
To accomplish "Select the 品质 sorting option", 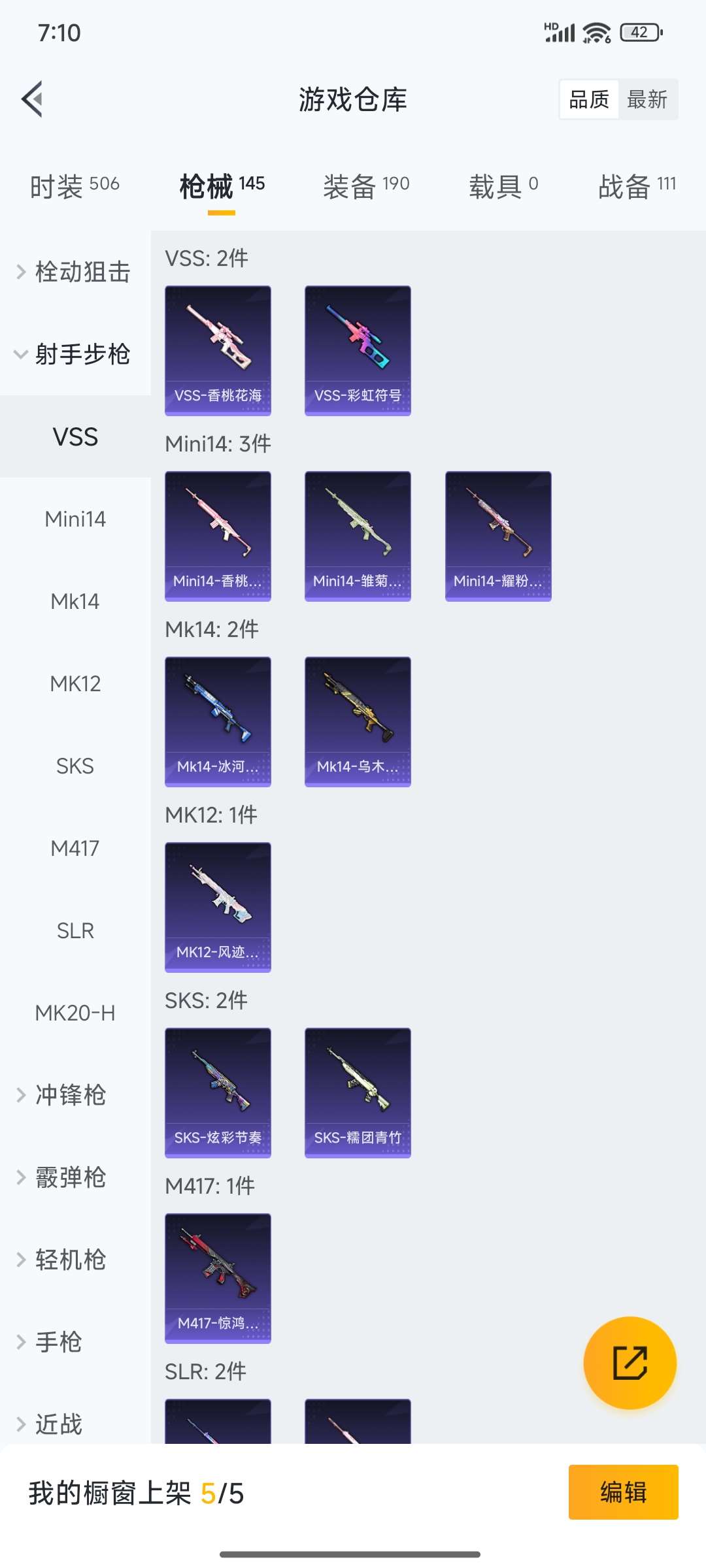I will pyautogui.click(x=586, y=99).
